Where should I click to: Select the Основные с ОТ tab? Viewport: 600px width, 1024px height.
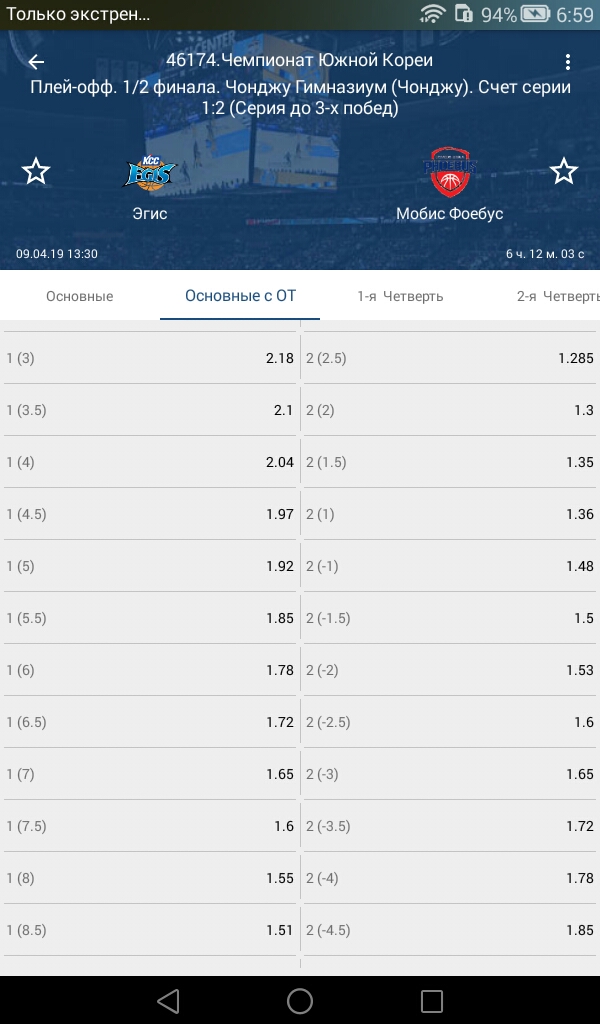pos(240,296)
